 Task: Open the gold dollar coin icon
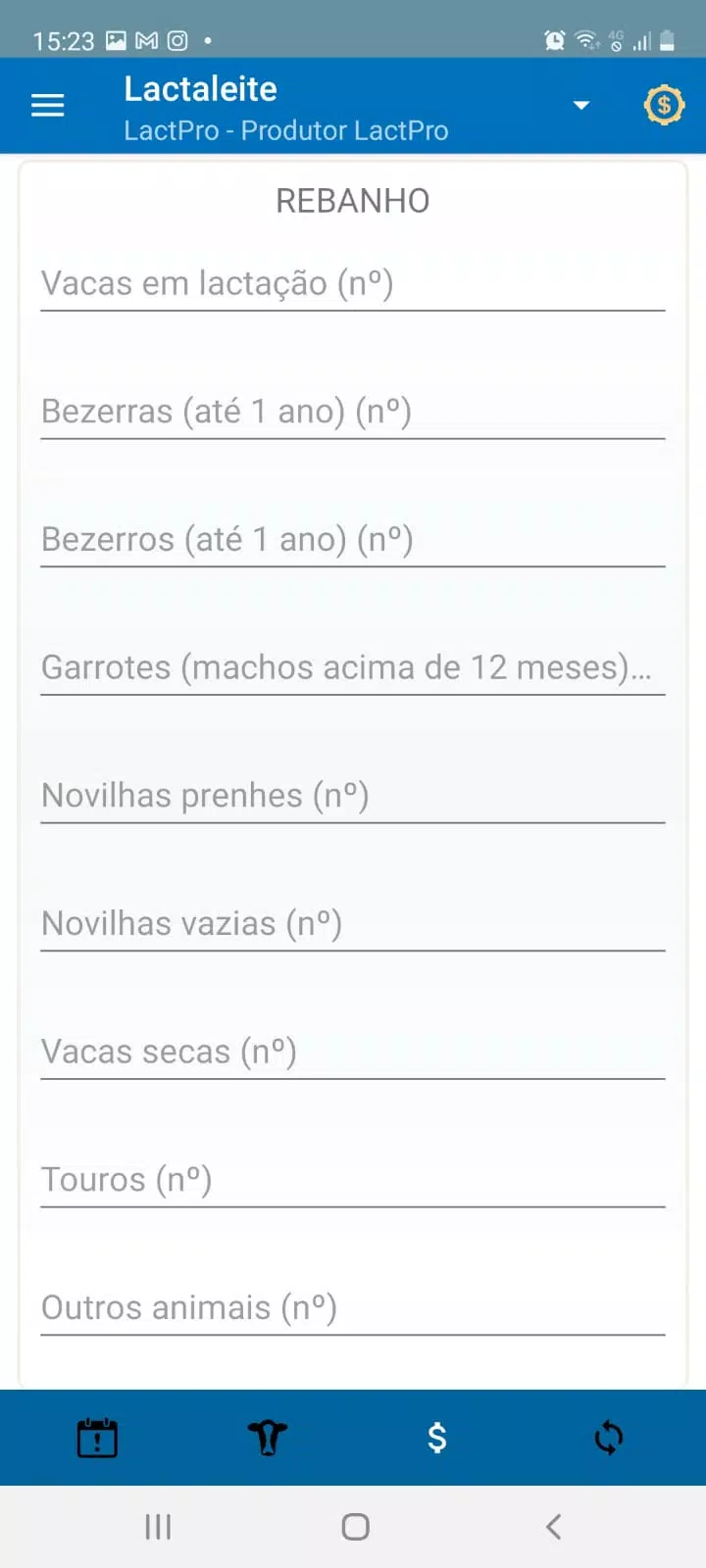click(664, 105)
